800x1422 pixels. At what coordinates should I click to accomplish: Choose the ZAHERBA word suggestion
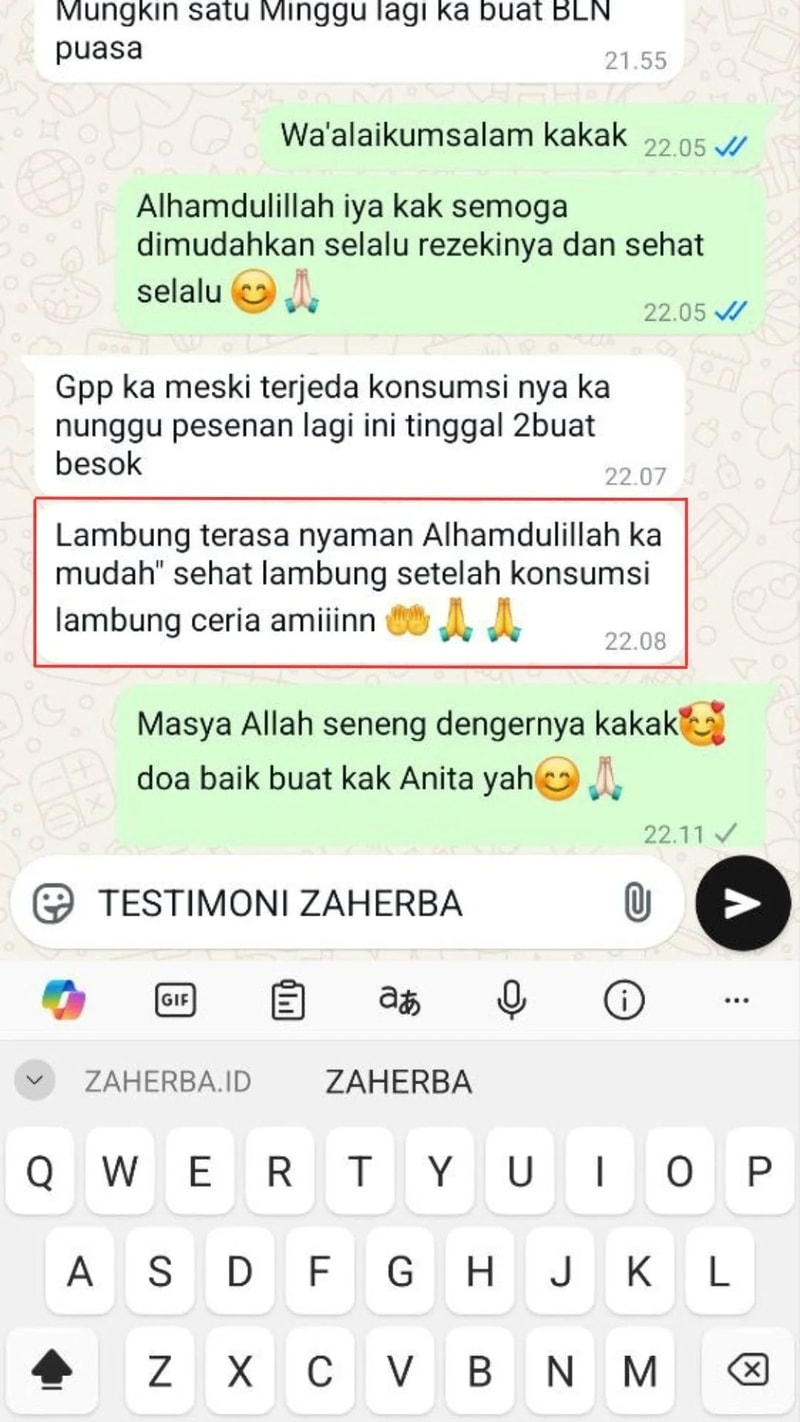(398, 1081)
